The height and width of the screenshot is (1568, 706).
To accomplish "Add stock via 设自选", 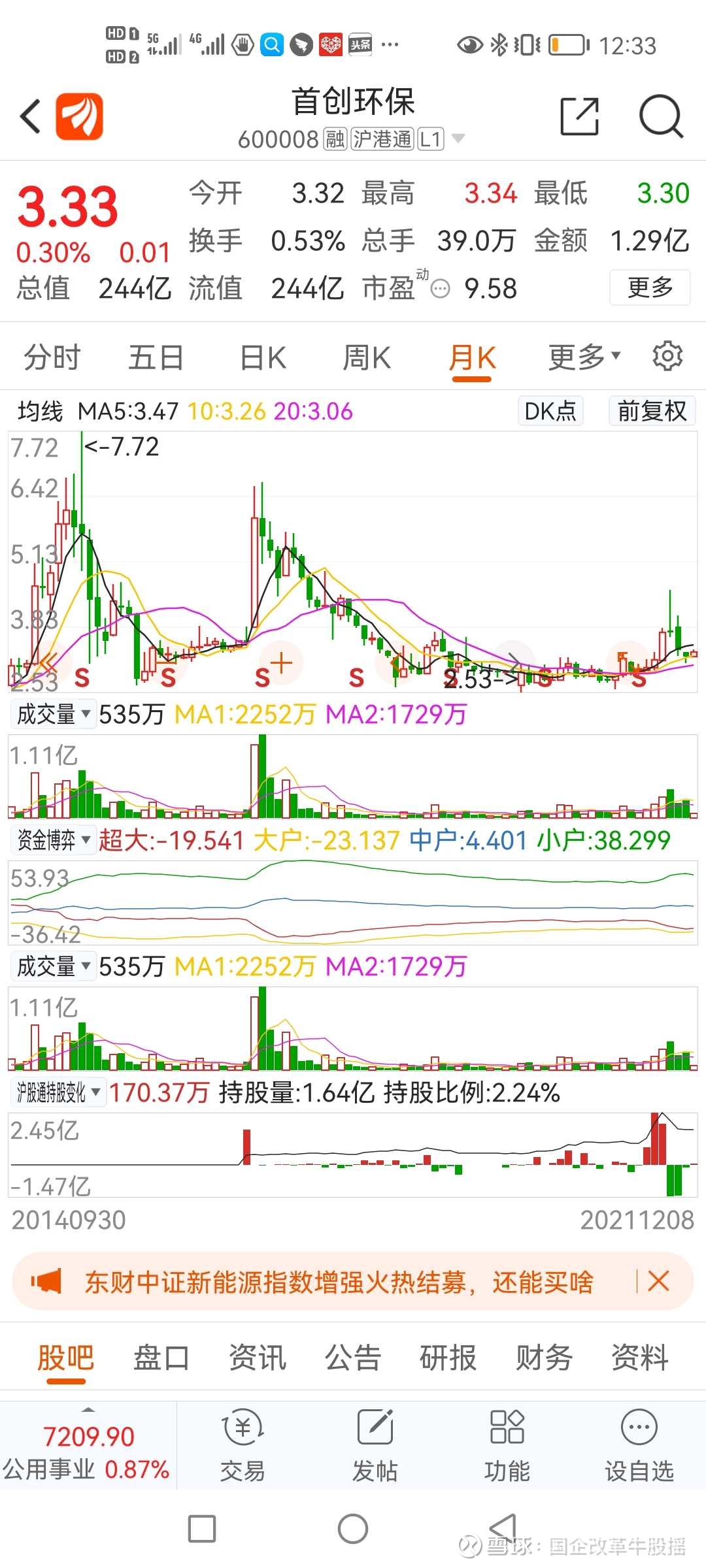I will coord(639,1445).
